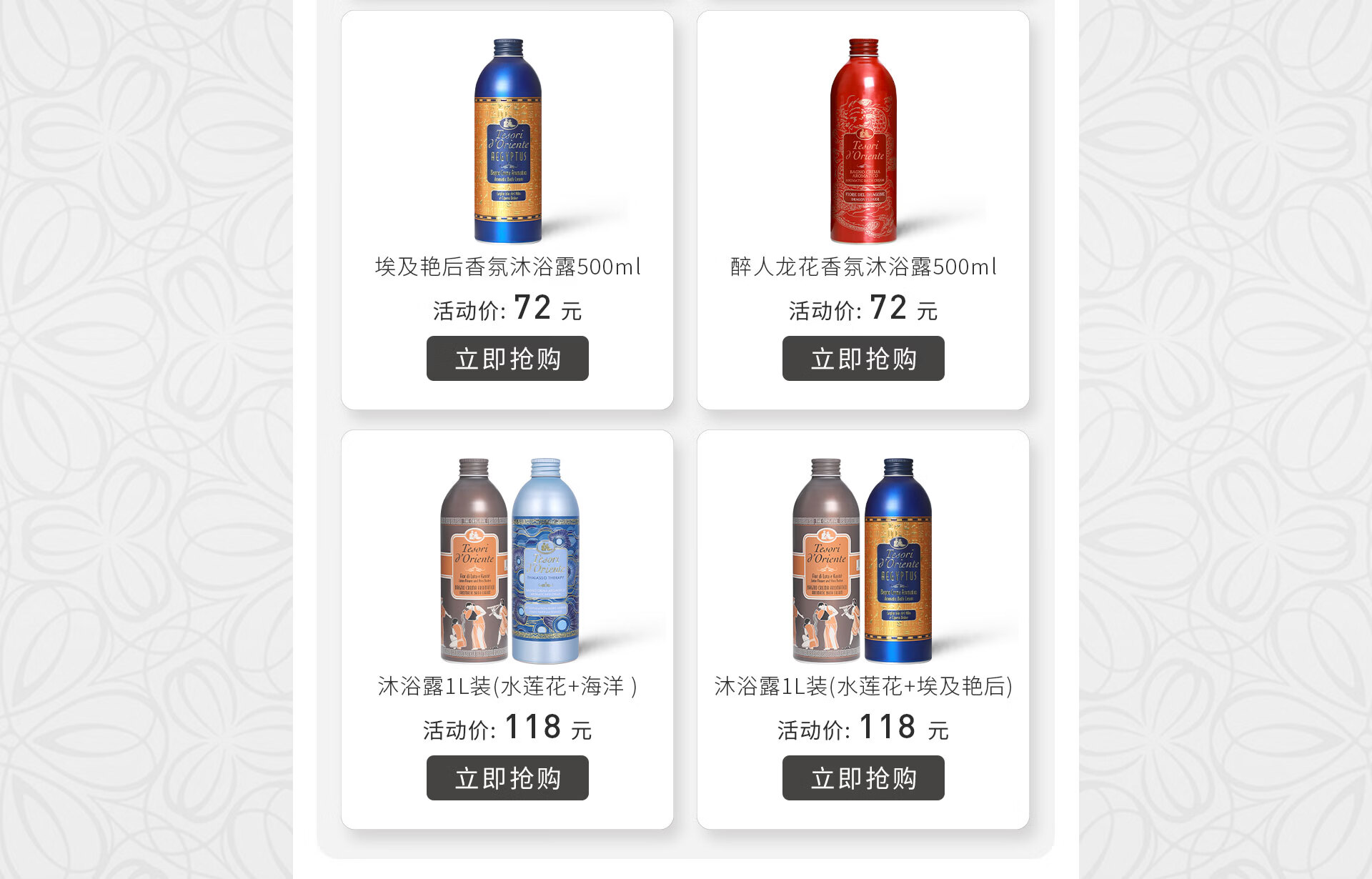Viewport: 1372px width, 879px height.
Task: Select 立即抢购 for 沐浴露1L装(水莲花+海洋)
Action: pos(507,778)
